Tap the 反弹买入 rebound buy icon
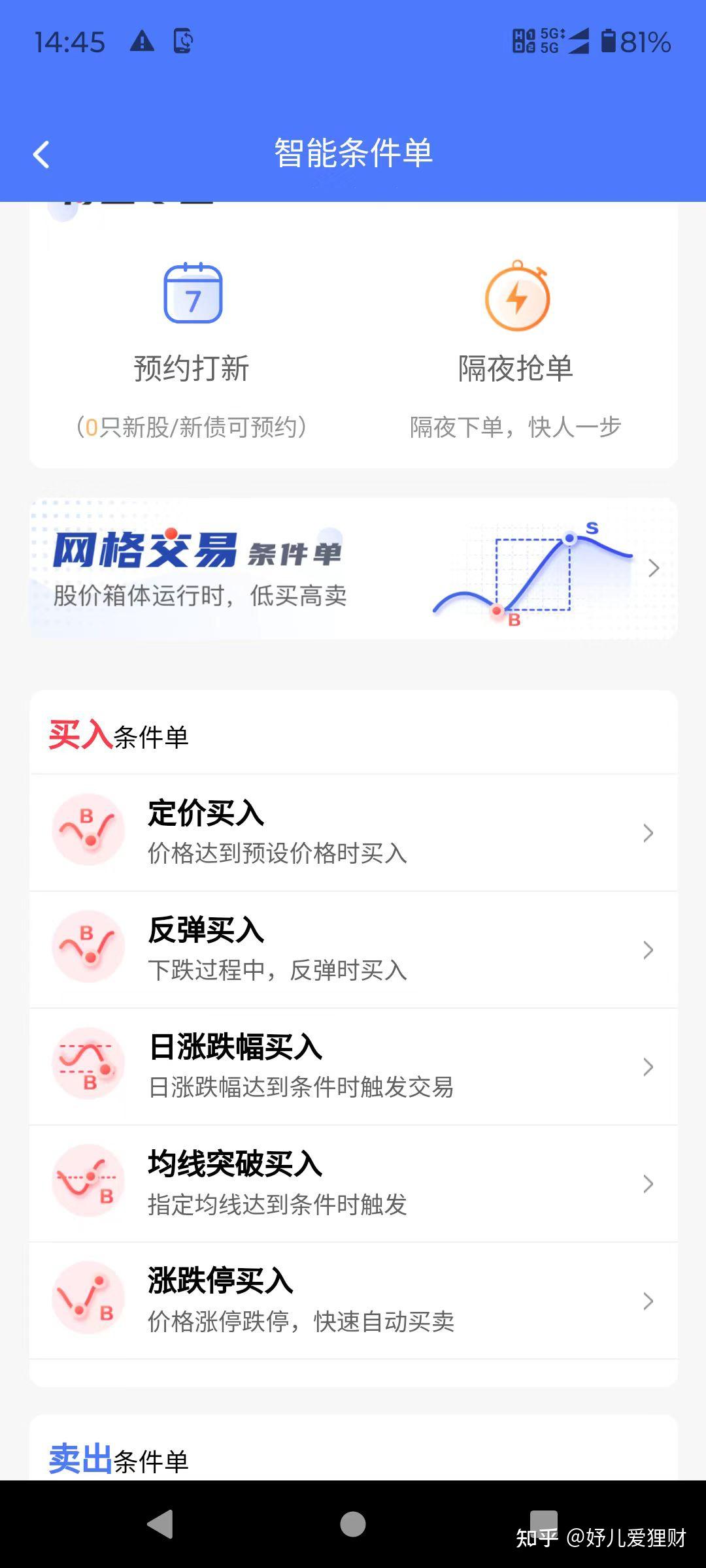Screen dimensions: 706x1568 point(88,947)
